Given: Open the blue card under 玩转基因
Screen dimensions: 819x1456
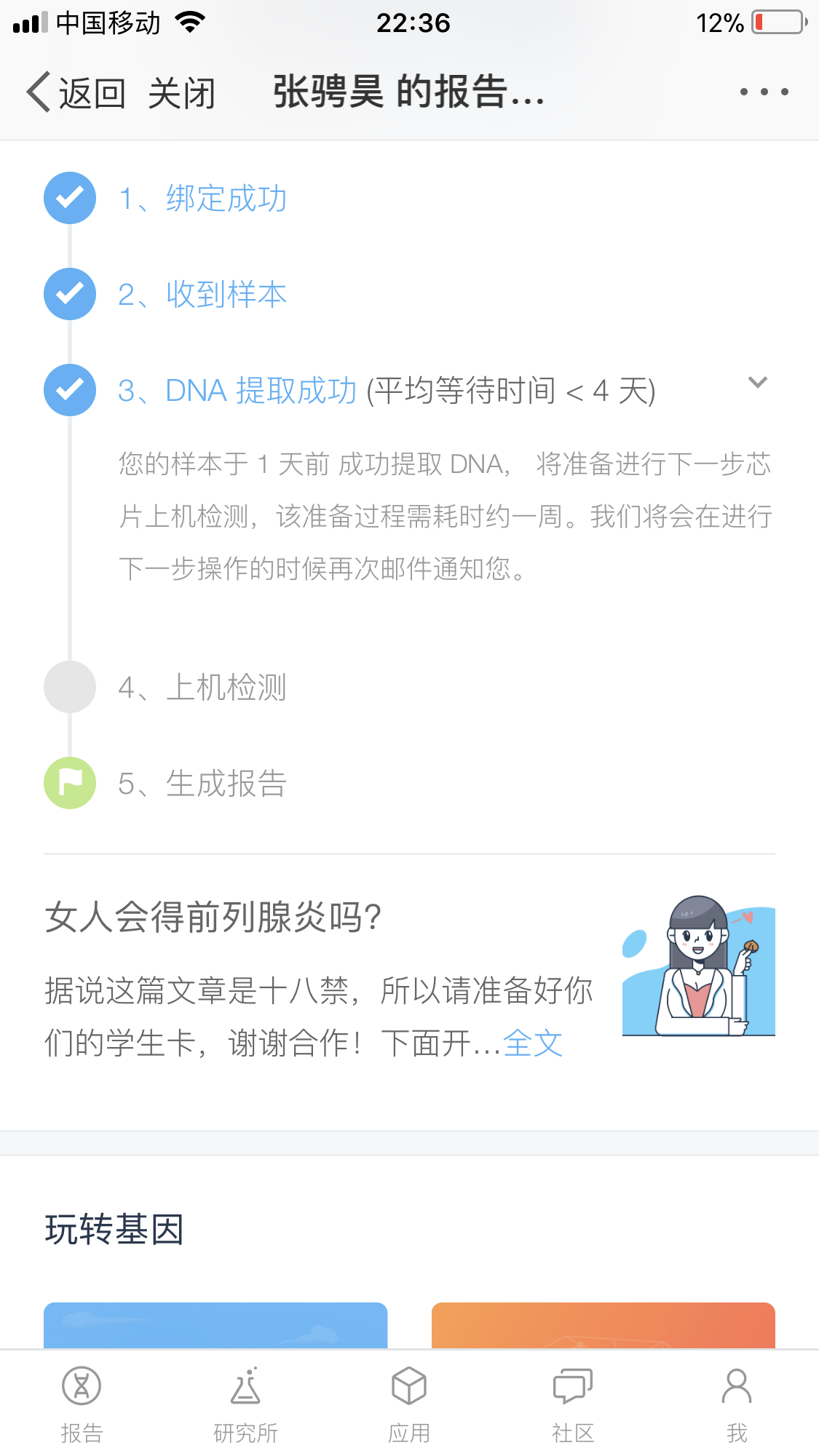Looking at the screenshot, I should (215, 1325).
